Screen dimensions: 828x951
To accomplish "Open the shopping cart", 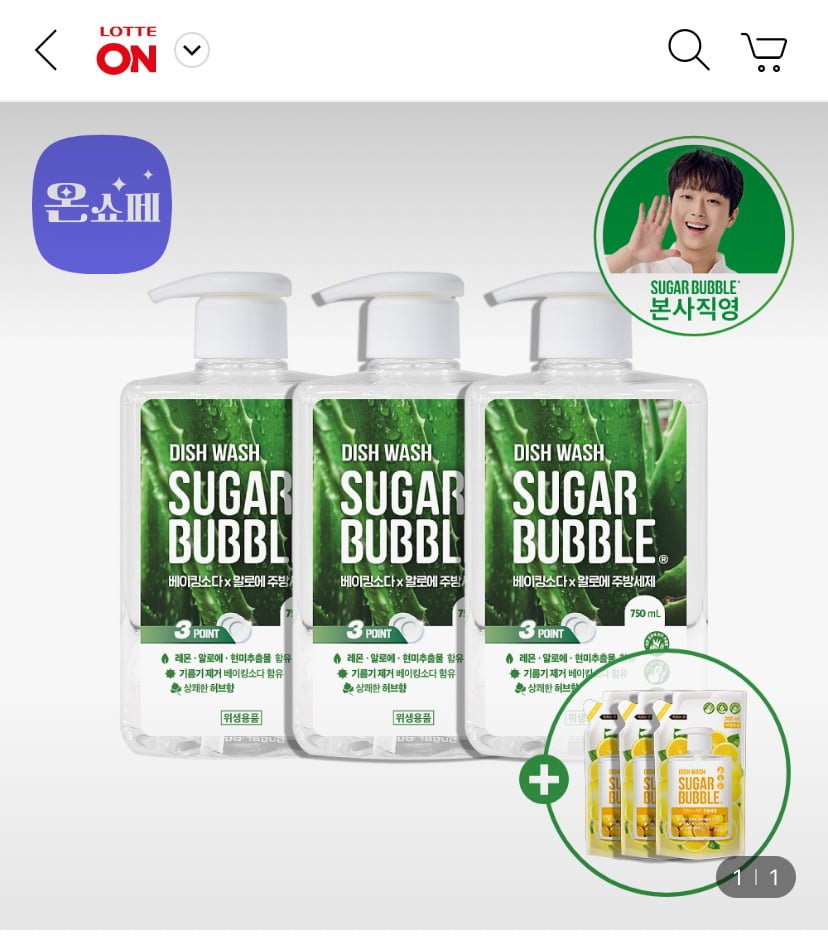I will click(x=765, y=51).
